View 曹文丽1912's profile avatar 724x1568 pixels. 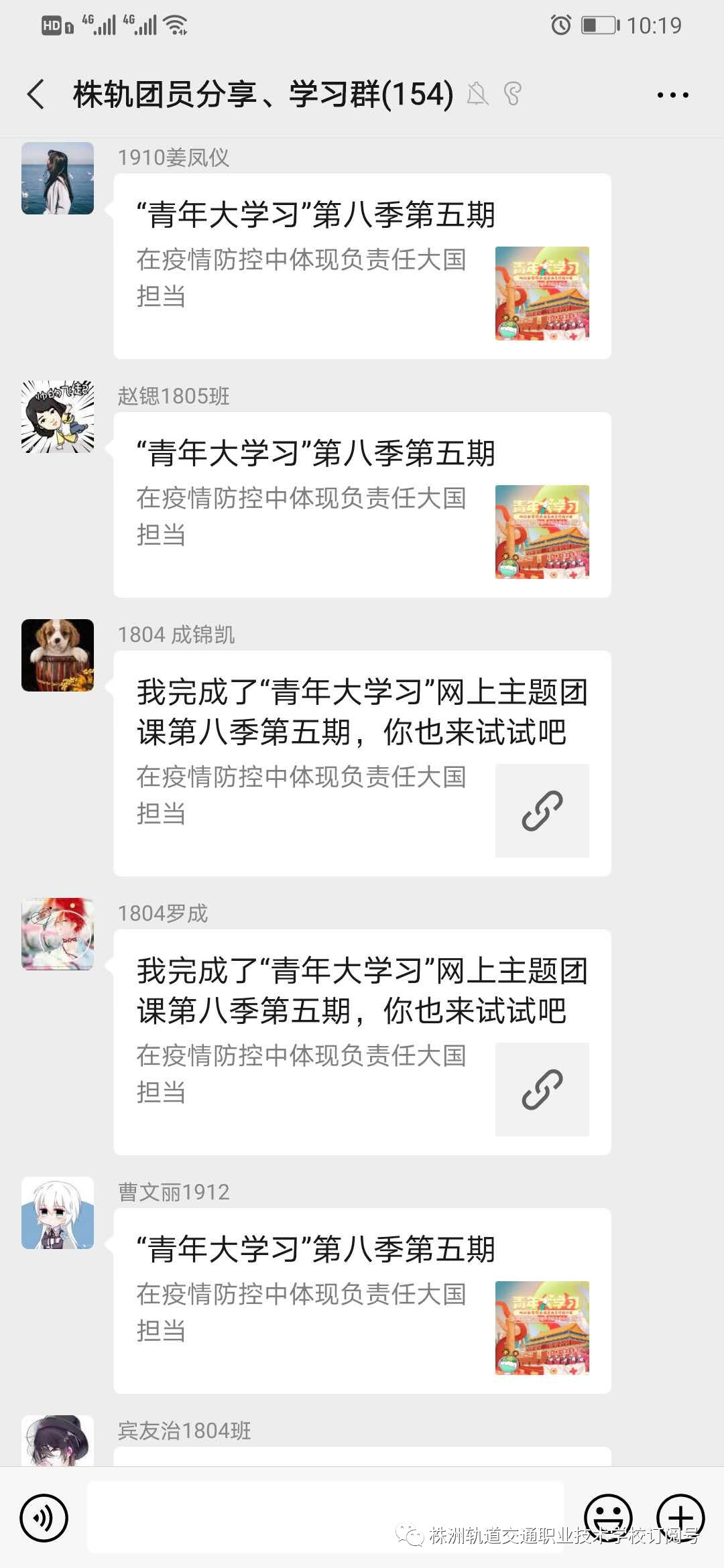click(58, 1213)
